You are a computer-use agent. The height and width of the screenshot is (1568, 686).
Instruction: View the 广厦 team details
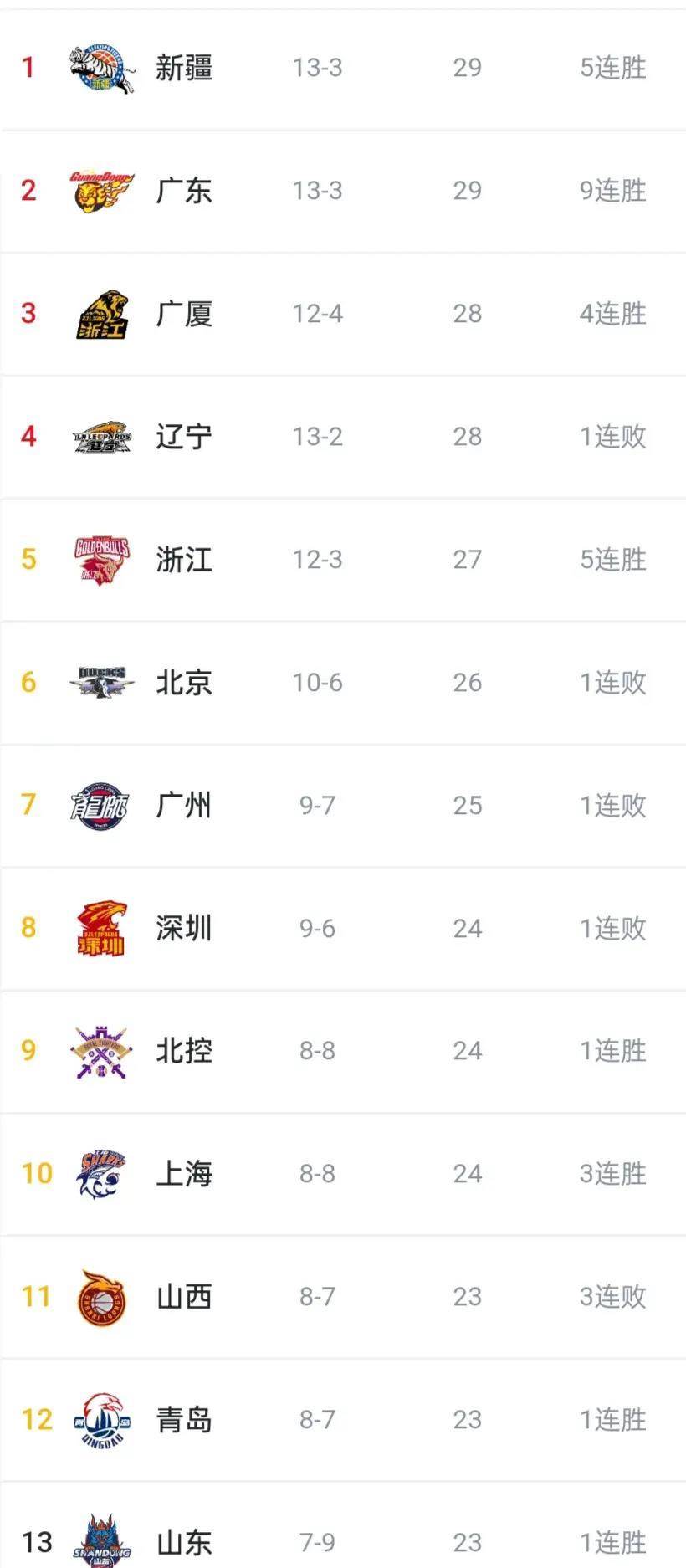(343, 314)
